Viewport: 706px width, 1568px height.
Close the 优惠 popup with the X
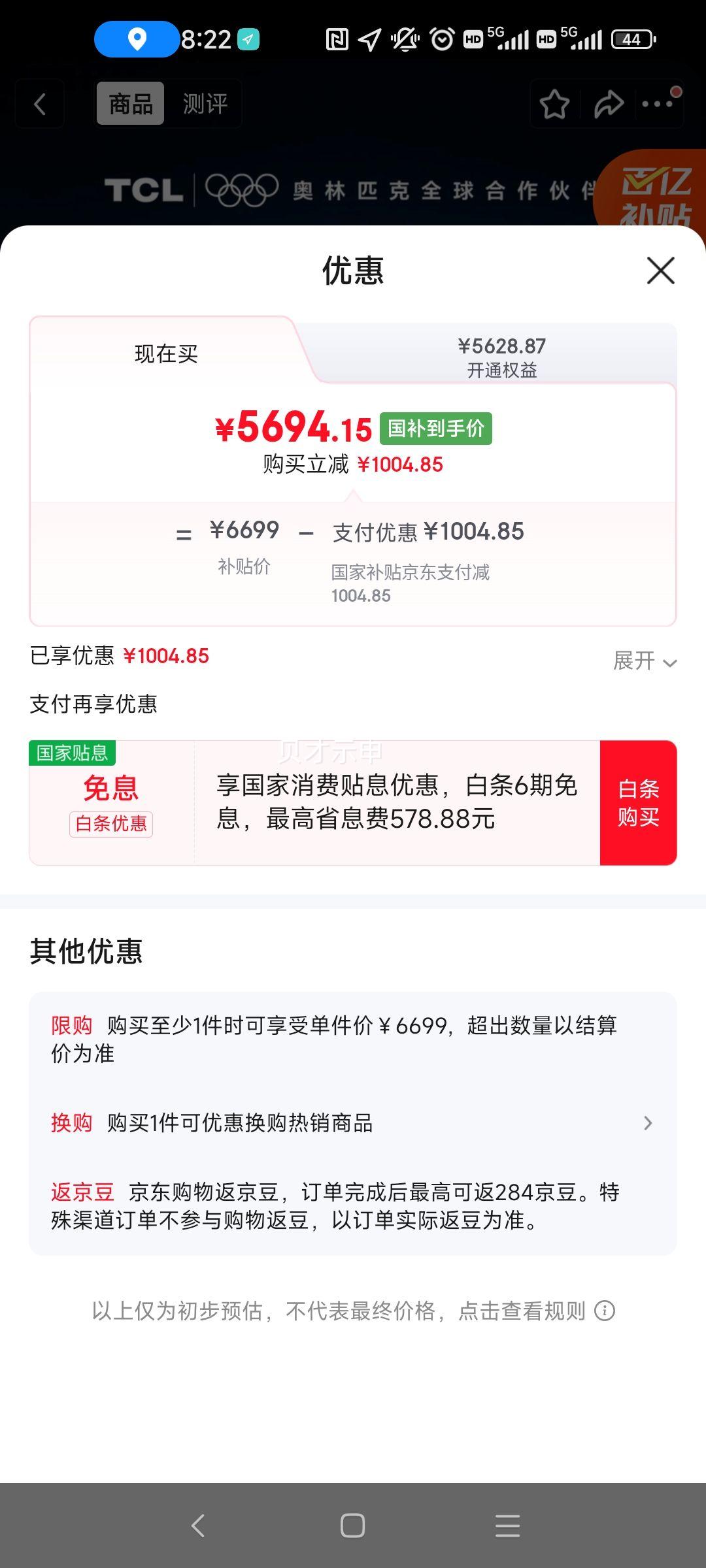[660, 271]
